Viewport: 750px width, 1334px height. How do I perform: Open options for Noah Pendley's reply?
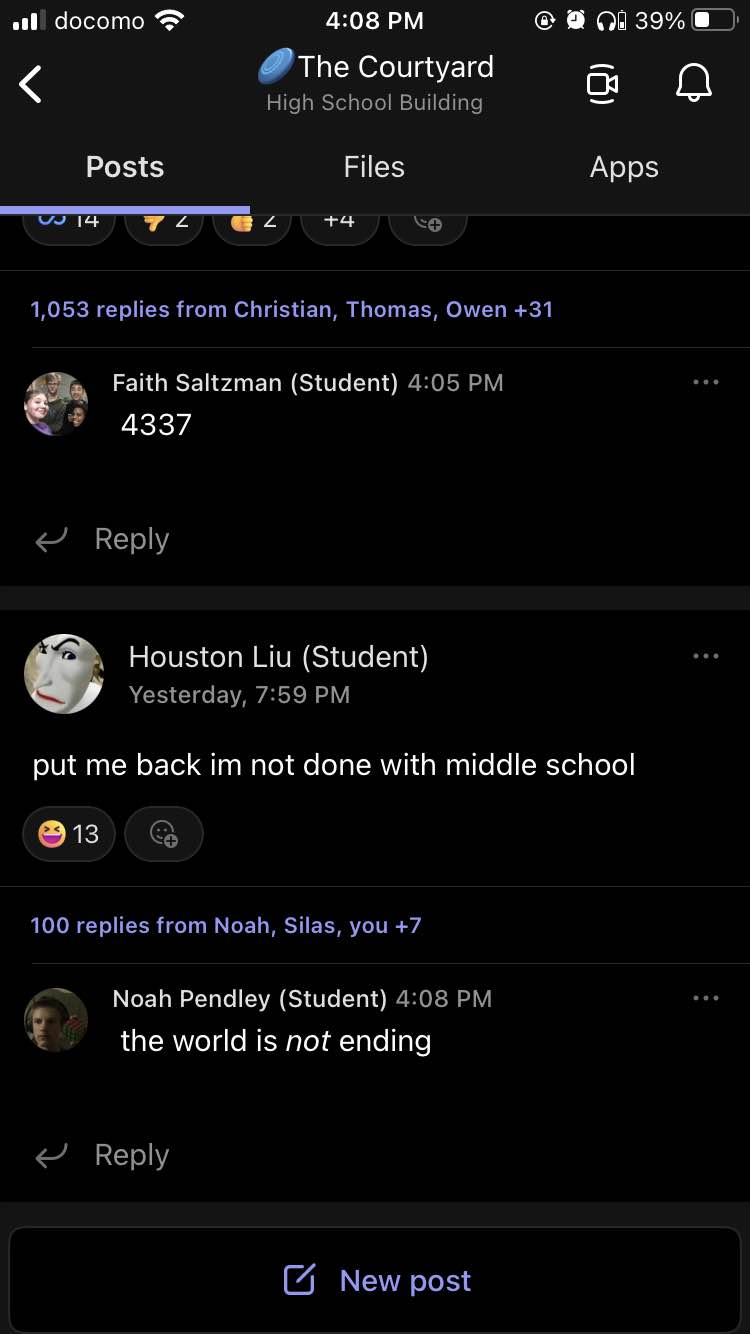pos(705,998)
